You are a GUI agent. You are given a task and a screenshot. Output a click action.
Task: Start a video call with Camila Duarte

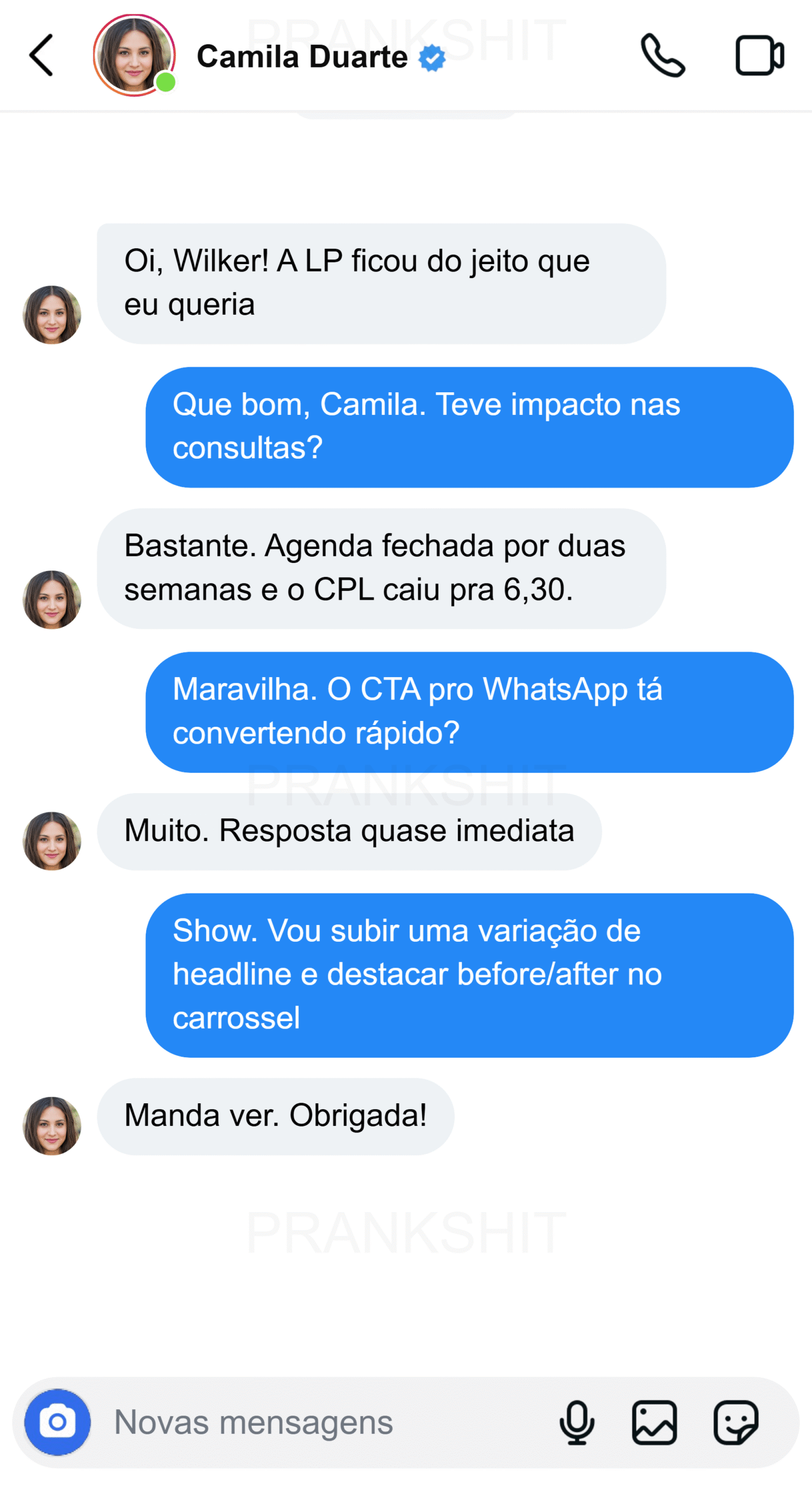759,55
